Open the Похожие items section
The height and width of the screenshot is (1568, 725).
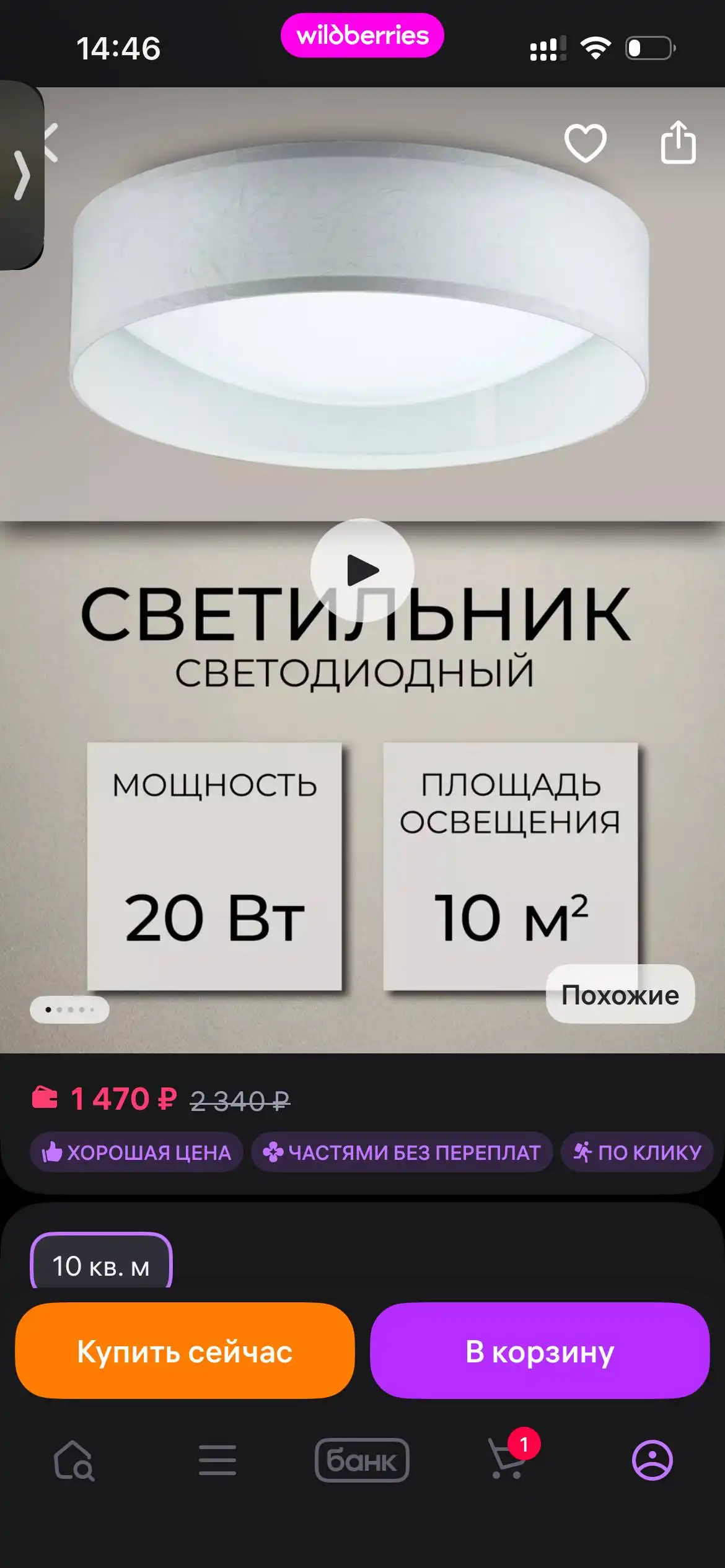[x=620, y=995]
